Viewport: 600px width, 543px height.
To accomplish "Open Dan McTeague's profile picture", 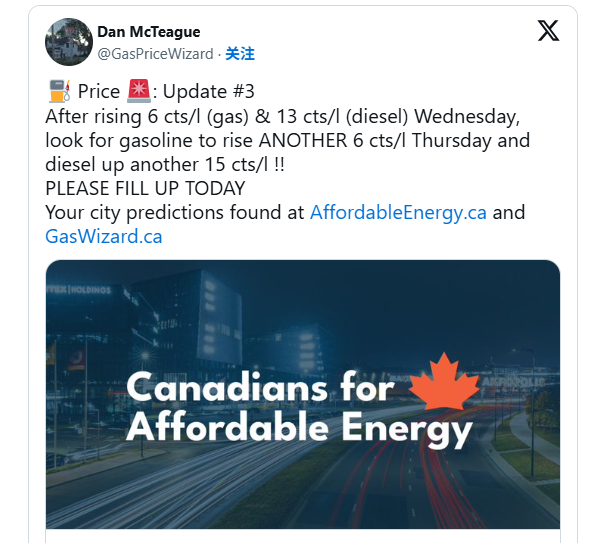I will 68,42.
